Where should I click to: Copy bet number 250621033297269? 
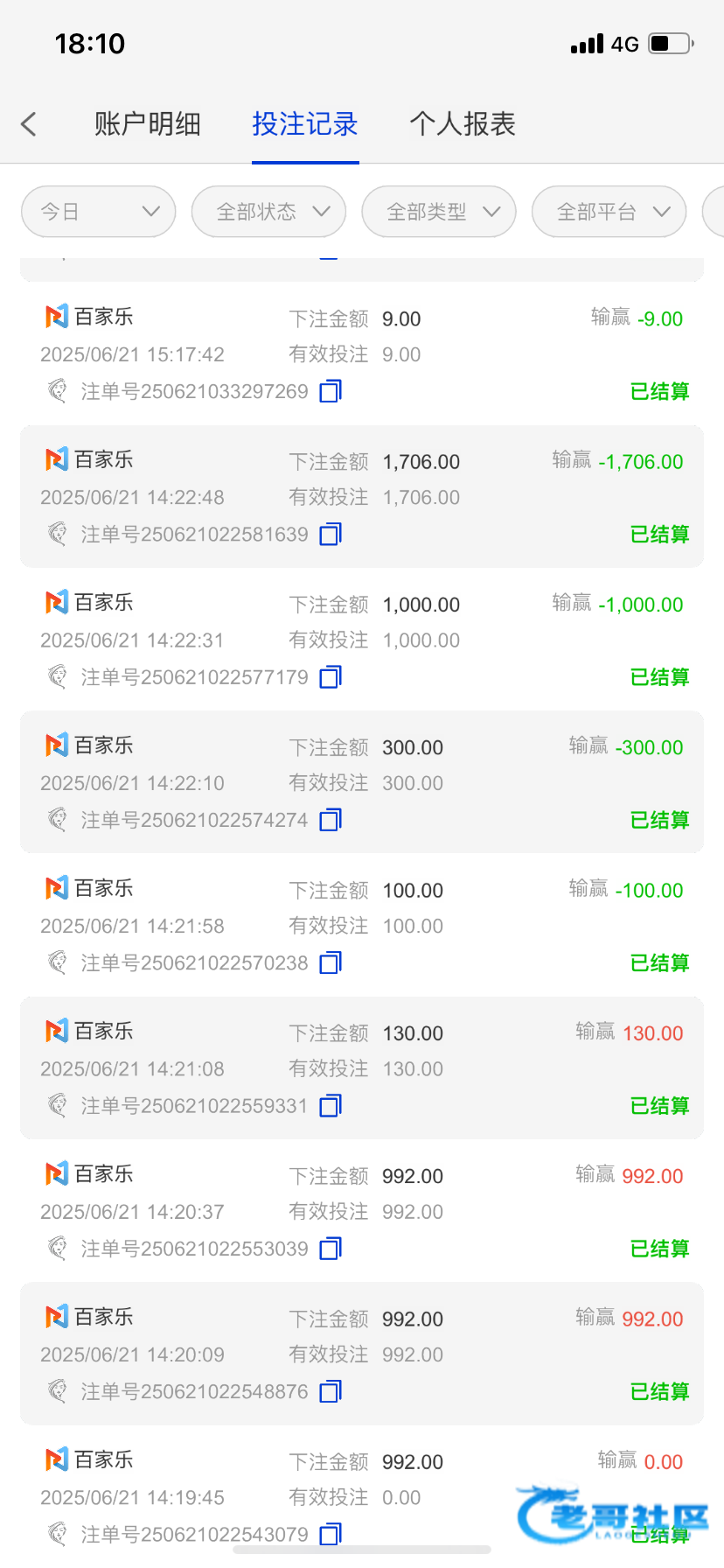[x=331, y=391]
